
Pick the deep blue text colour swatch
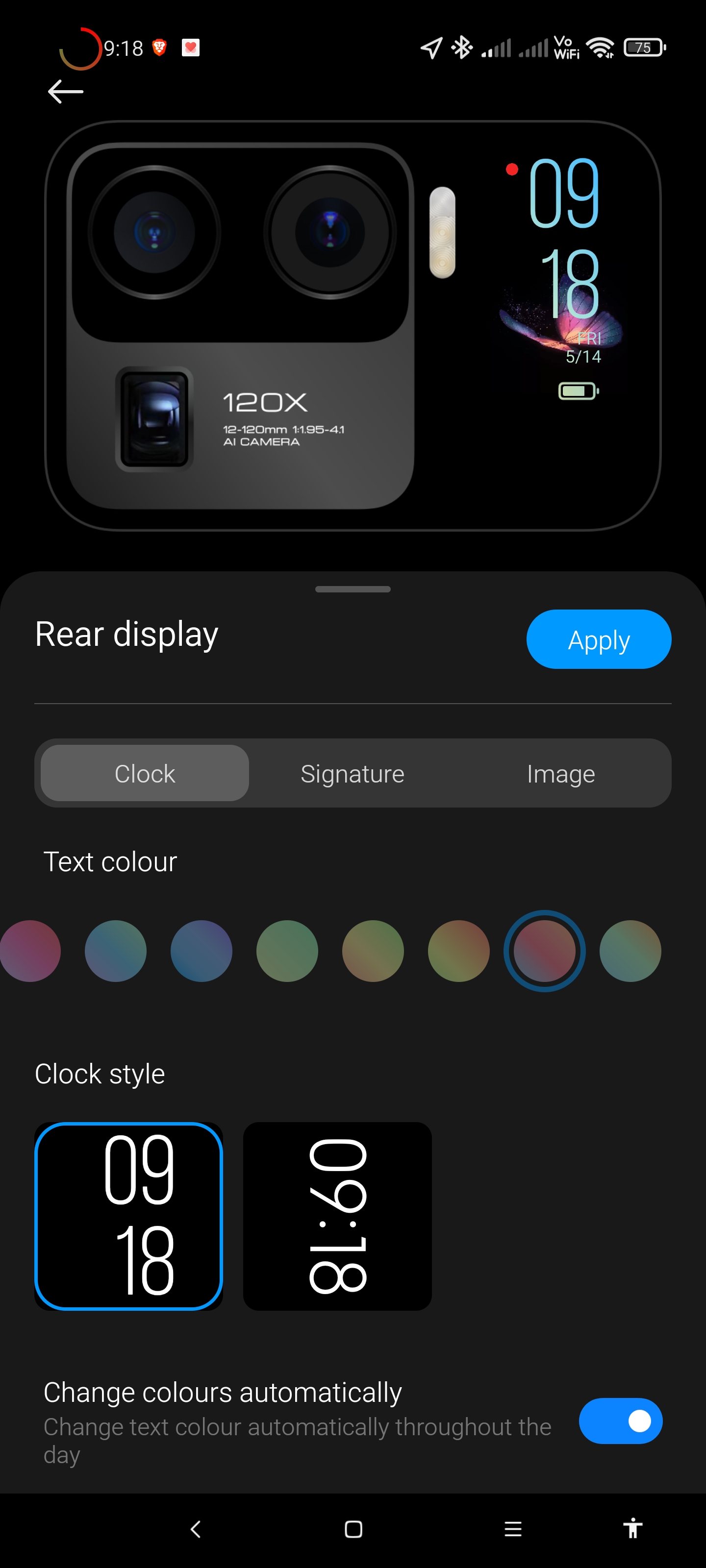(x=201, y=951)
